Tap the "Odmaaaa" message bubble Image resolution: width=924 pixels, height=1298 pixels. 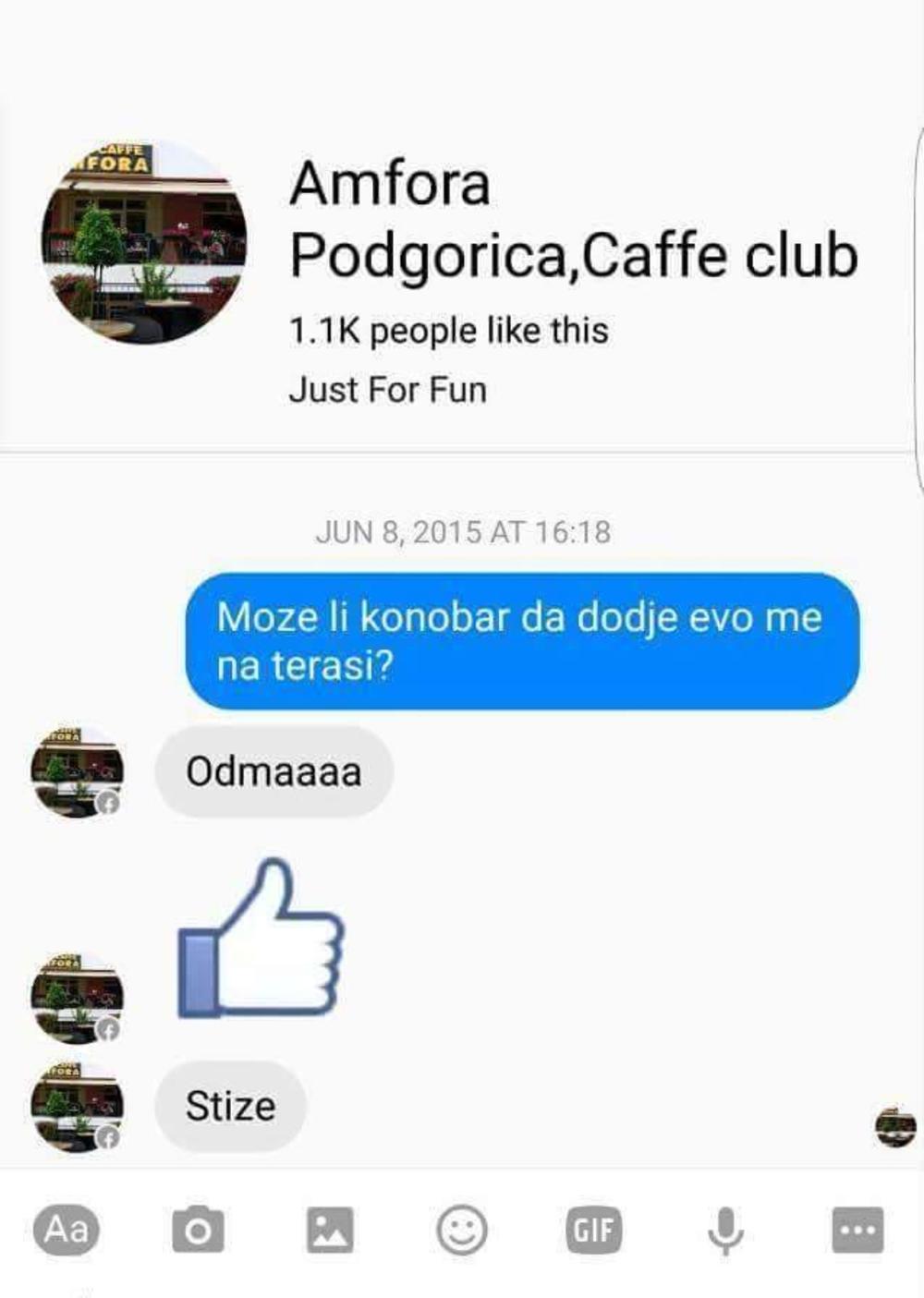pyautogui.click(x=274, y=771)
